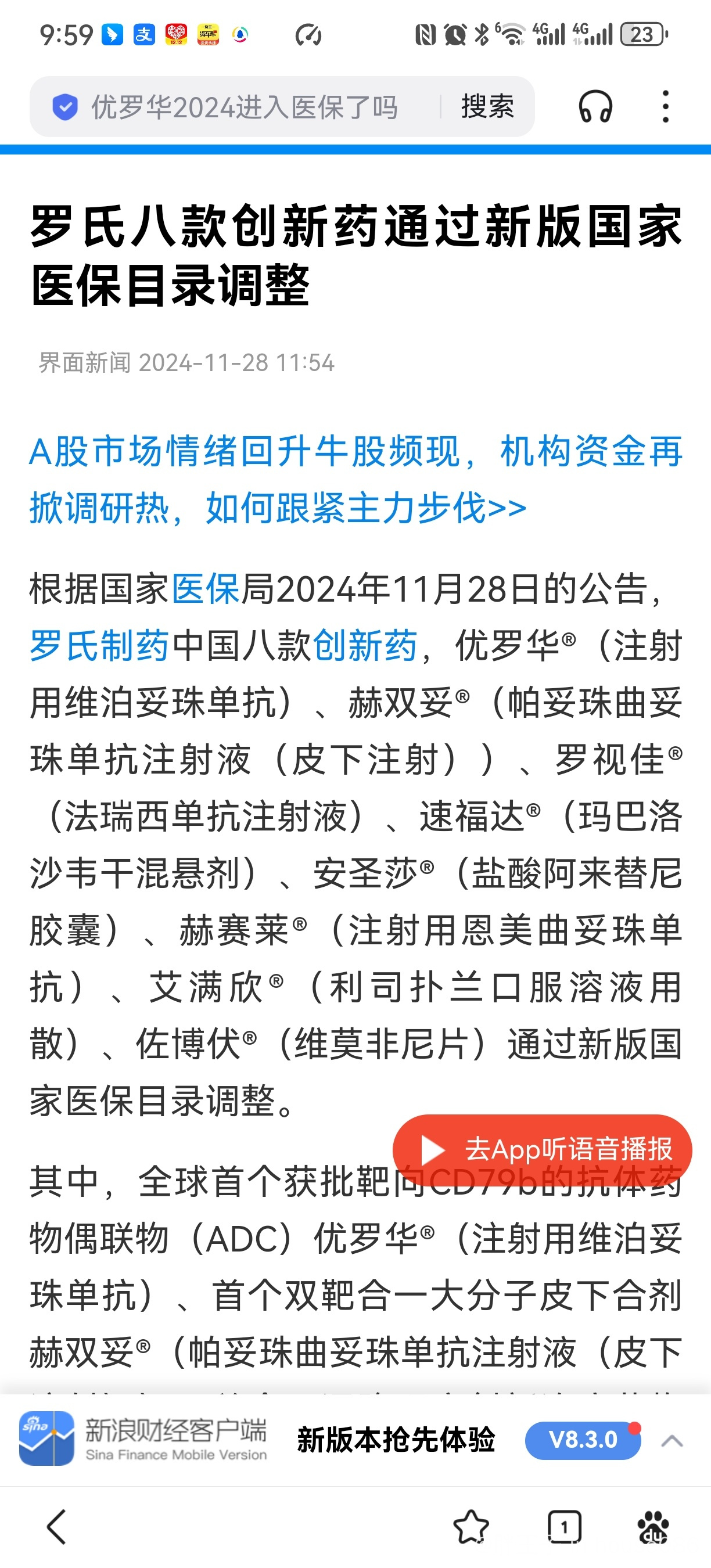Tap the V8.3.0 new version button

coord(583,1440)
